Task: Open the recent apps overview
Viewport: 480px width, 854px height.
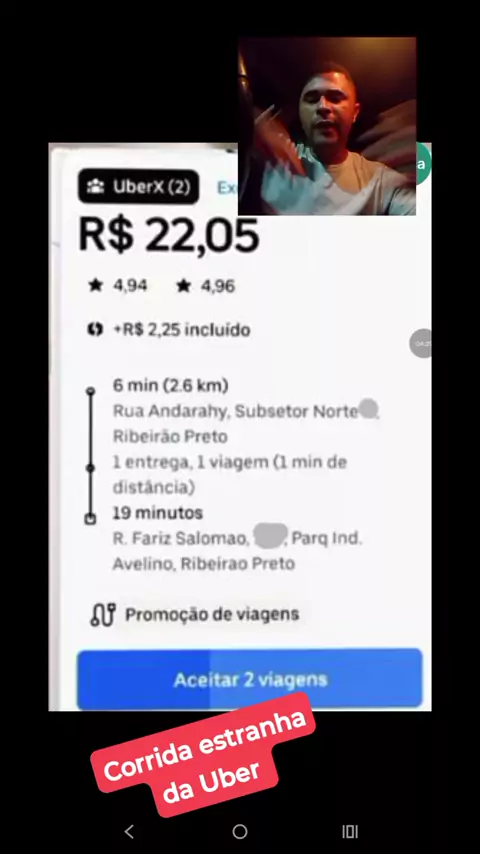Action: click(x=350, y=831)
